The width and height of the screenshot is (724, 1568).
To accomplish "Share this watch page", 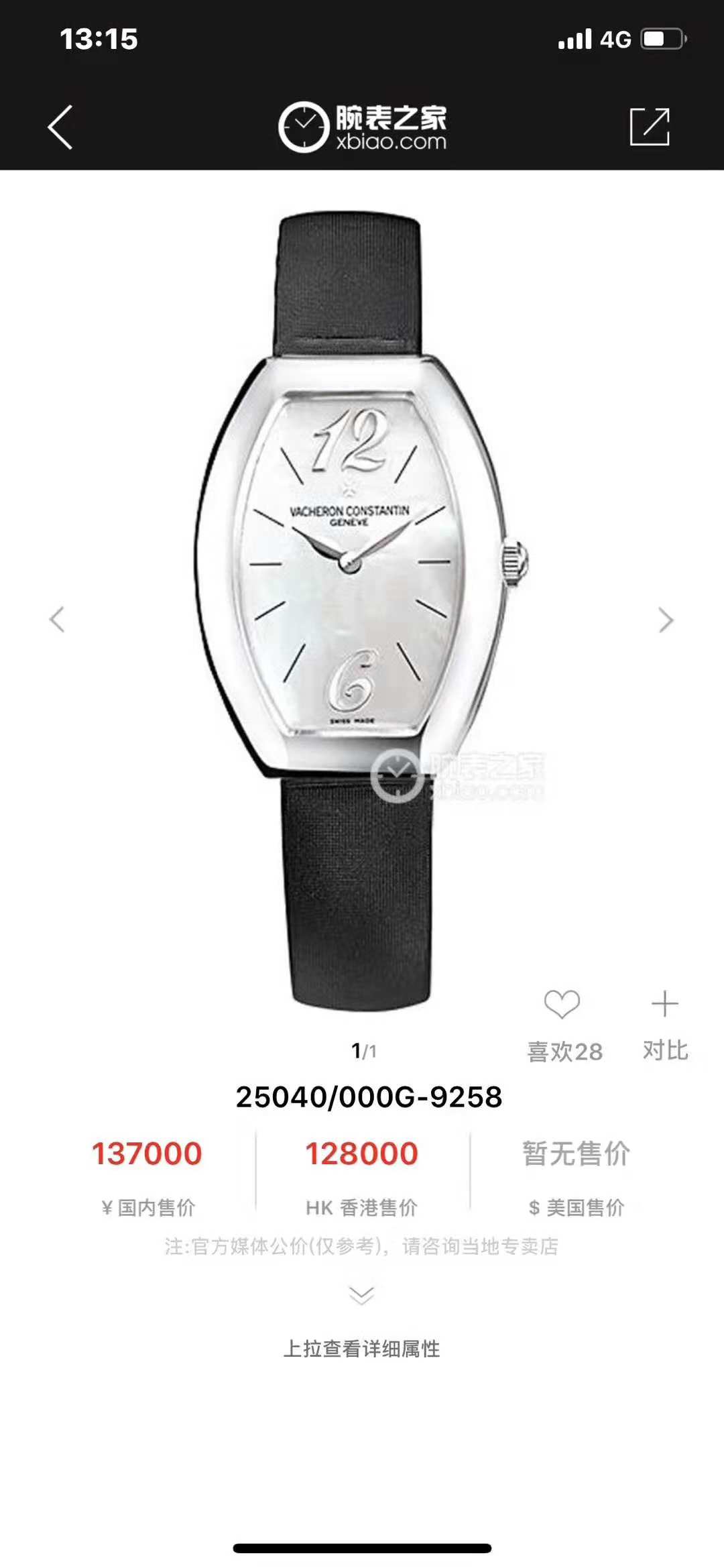I will [x=650, y=127].
